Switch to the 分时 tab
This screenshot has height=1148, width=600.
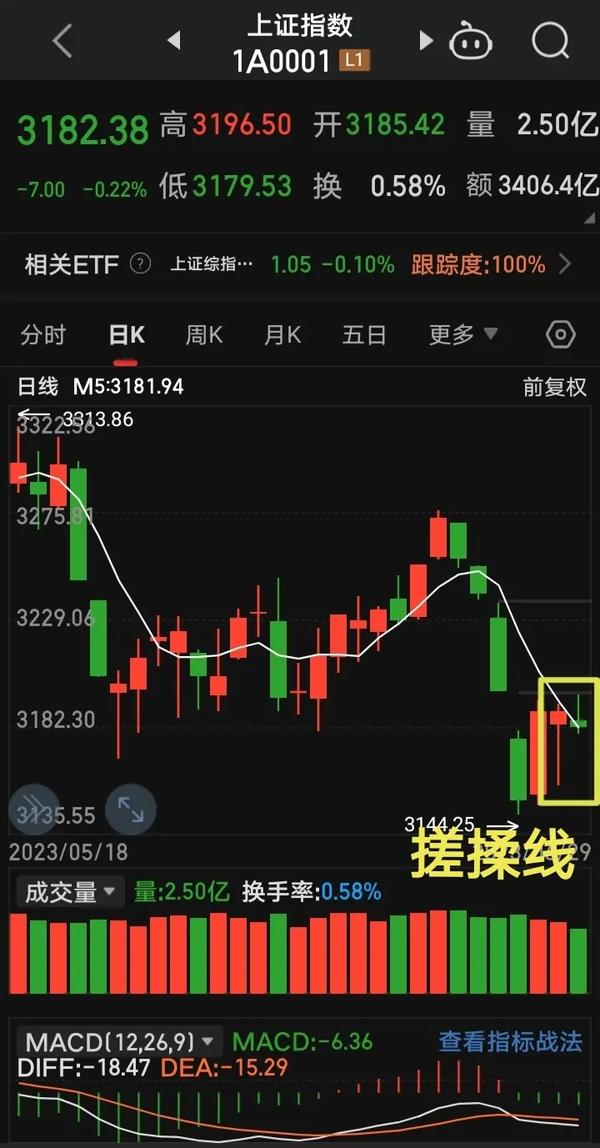pos(43,335)
